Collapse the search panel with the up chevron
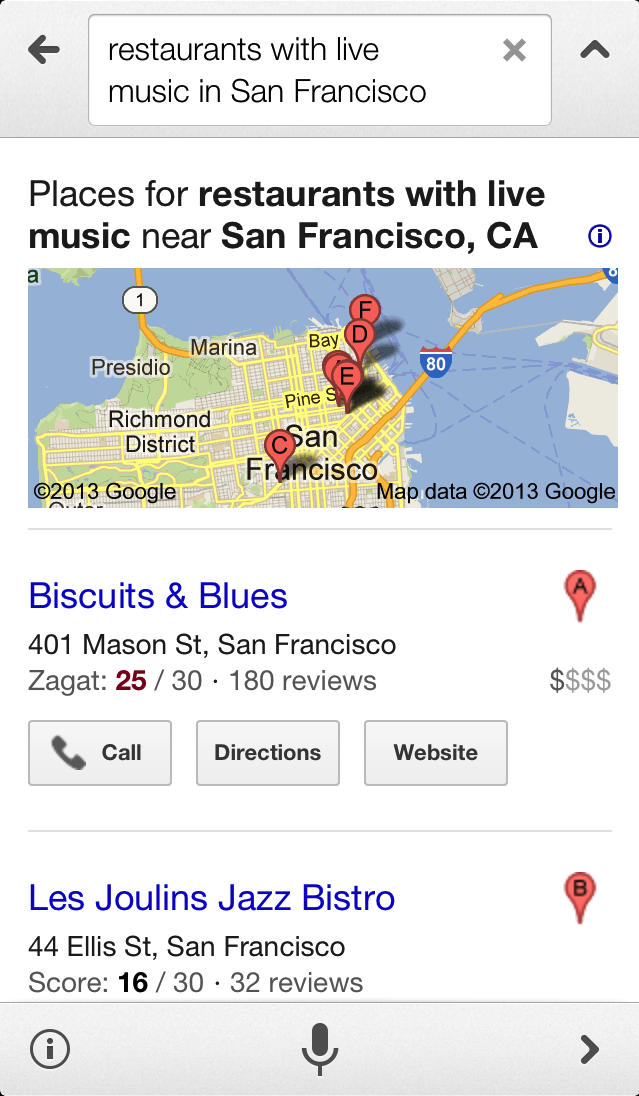 595,50
